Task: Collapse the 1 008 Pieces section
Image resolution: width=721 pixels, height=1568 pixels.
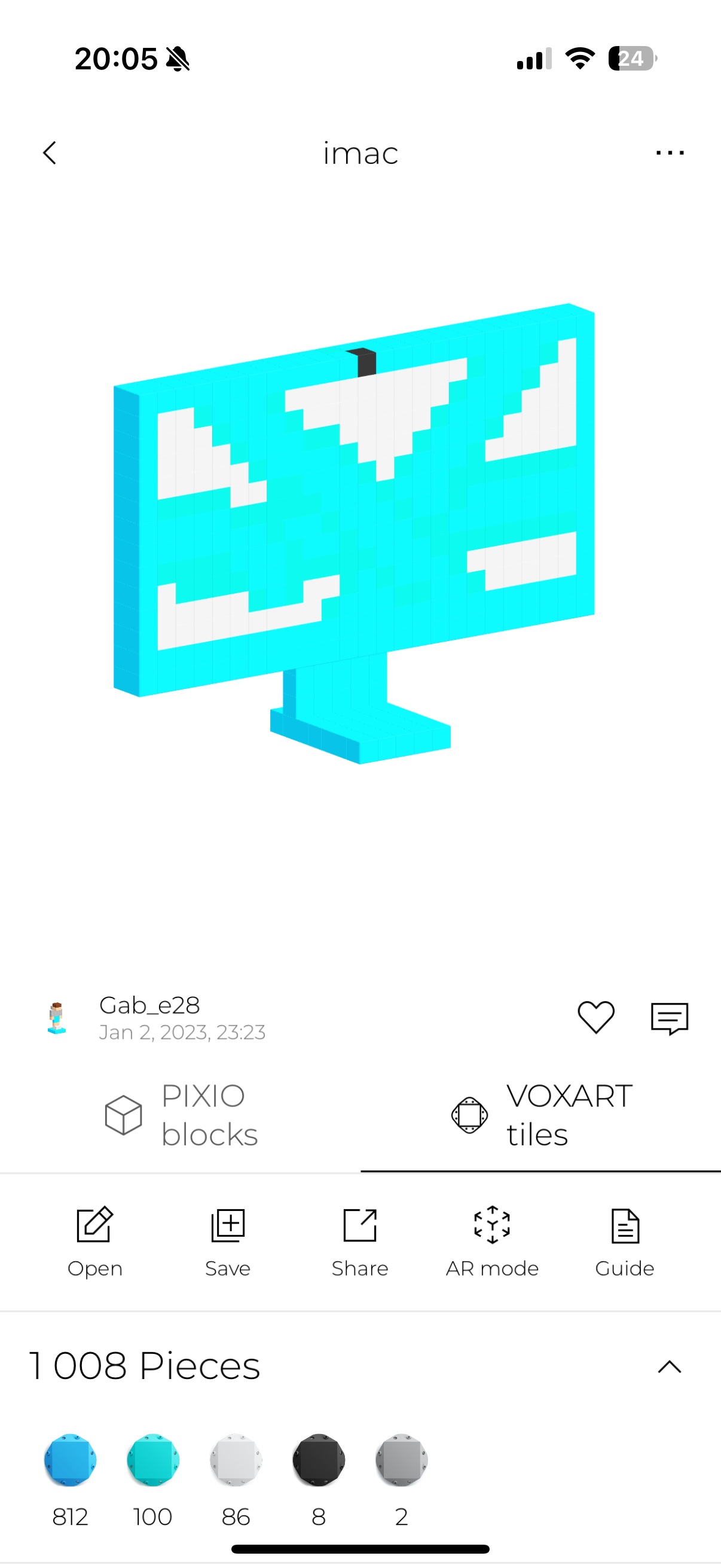Action: click(x=668, y=1366)
